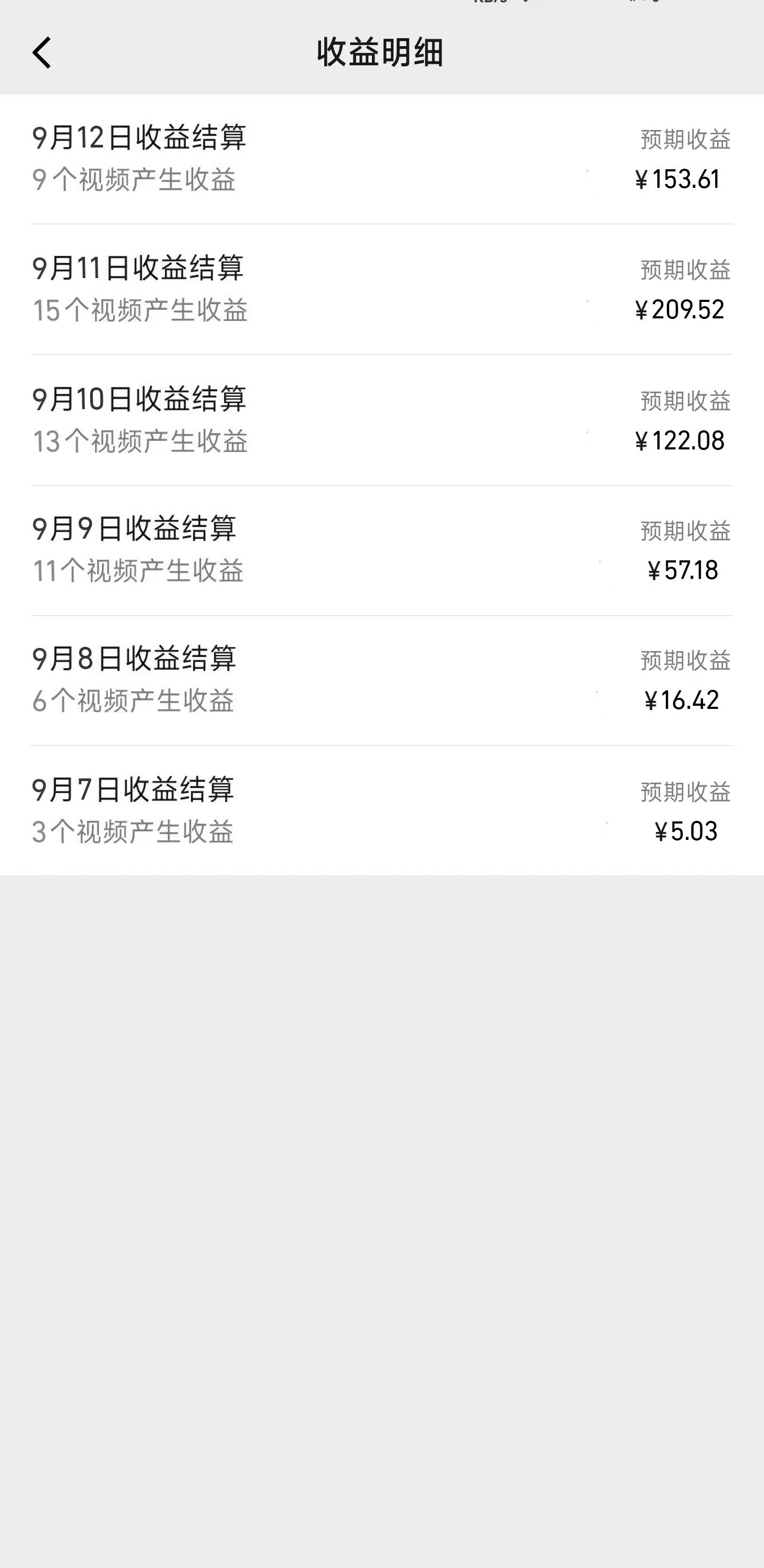Open 9月9日收益结算 record

pos(381,550)
